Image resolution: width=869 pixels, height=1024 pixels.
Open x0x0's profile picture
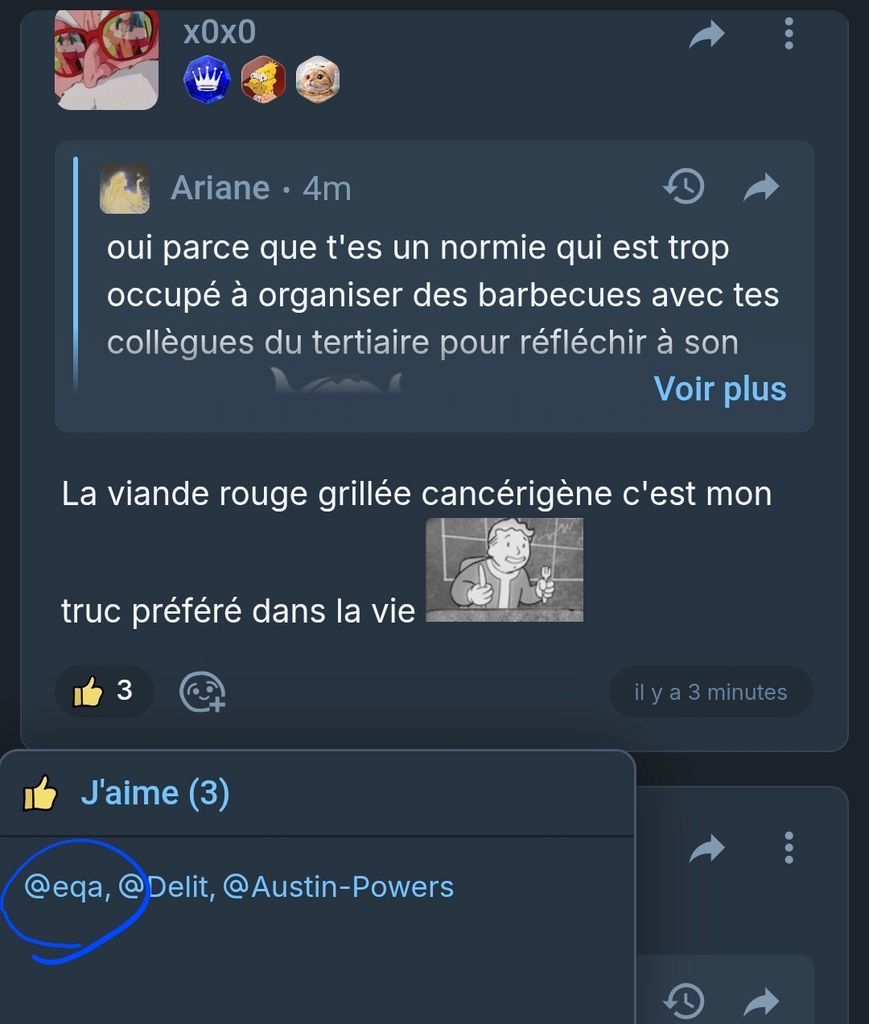click(x=106, y=59)
